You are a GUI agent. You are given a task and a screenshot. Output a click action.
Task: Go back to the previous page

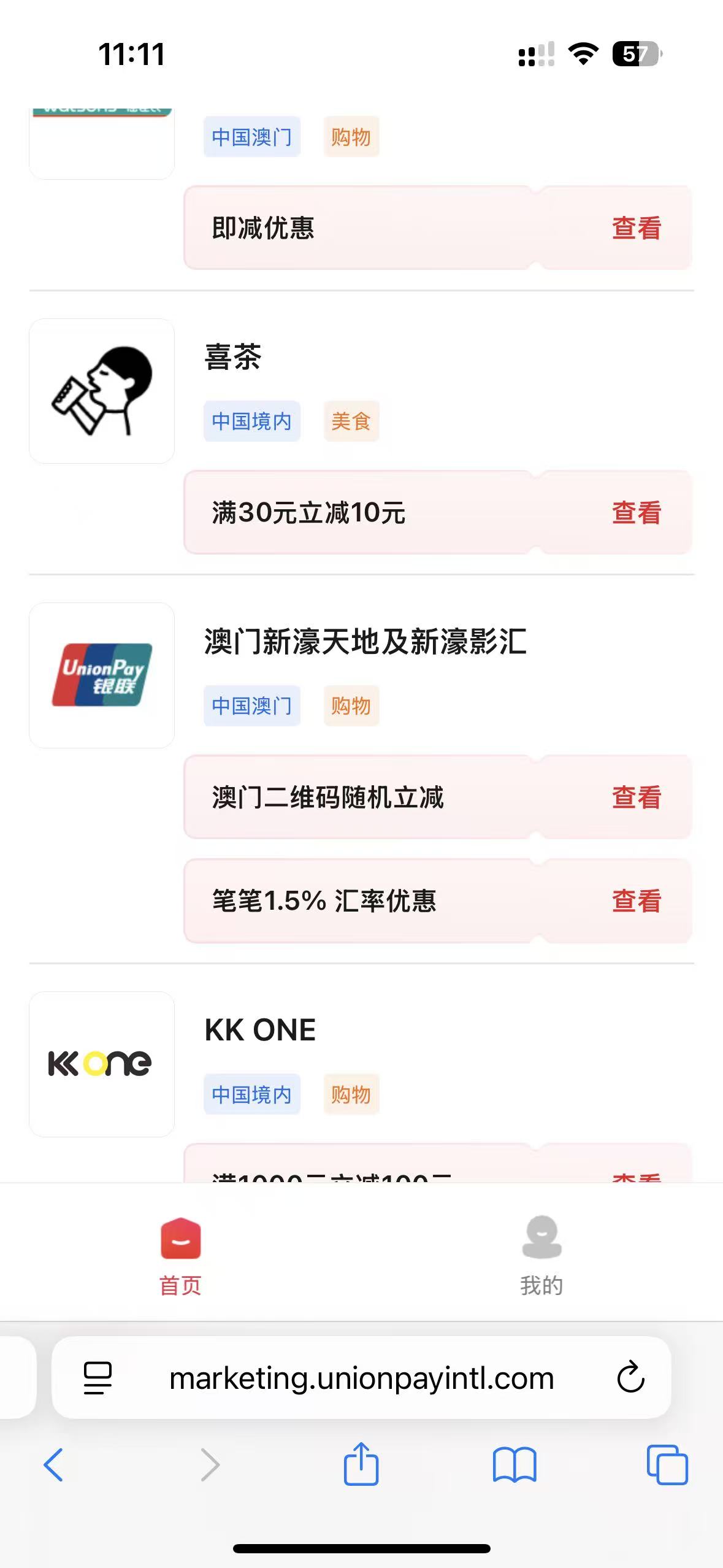[x=53, y=1465]
